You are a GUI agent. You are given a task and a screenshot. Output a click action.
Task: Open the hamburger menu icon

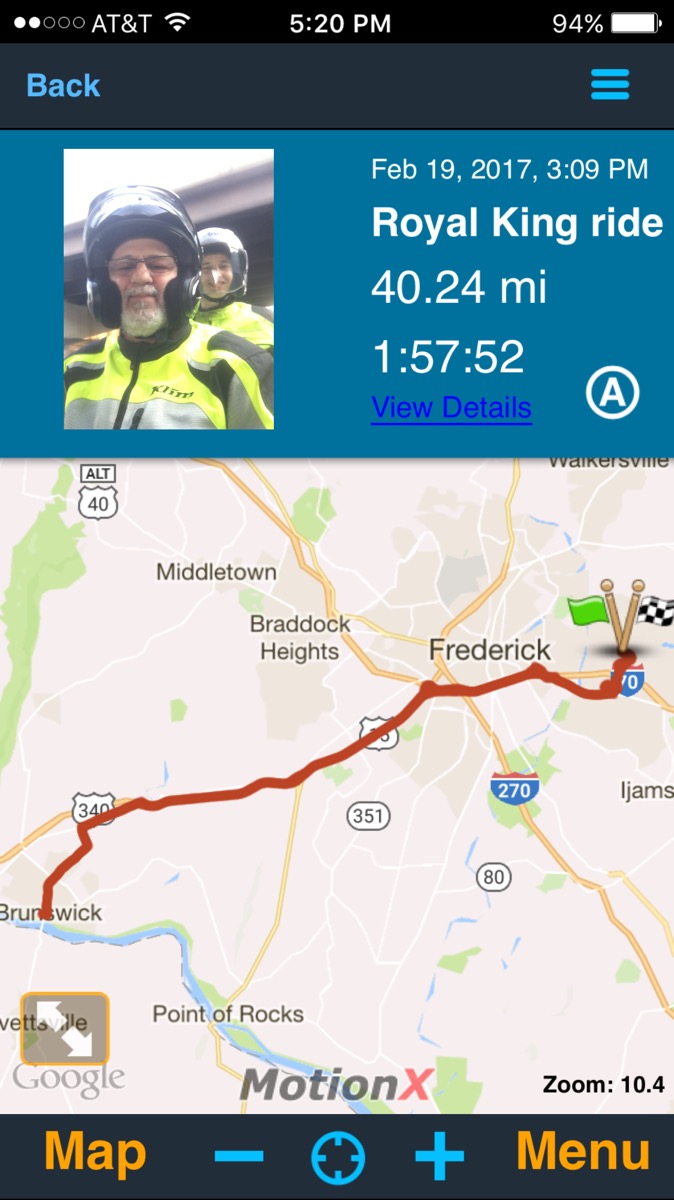tap(610, 85)
